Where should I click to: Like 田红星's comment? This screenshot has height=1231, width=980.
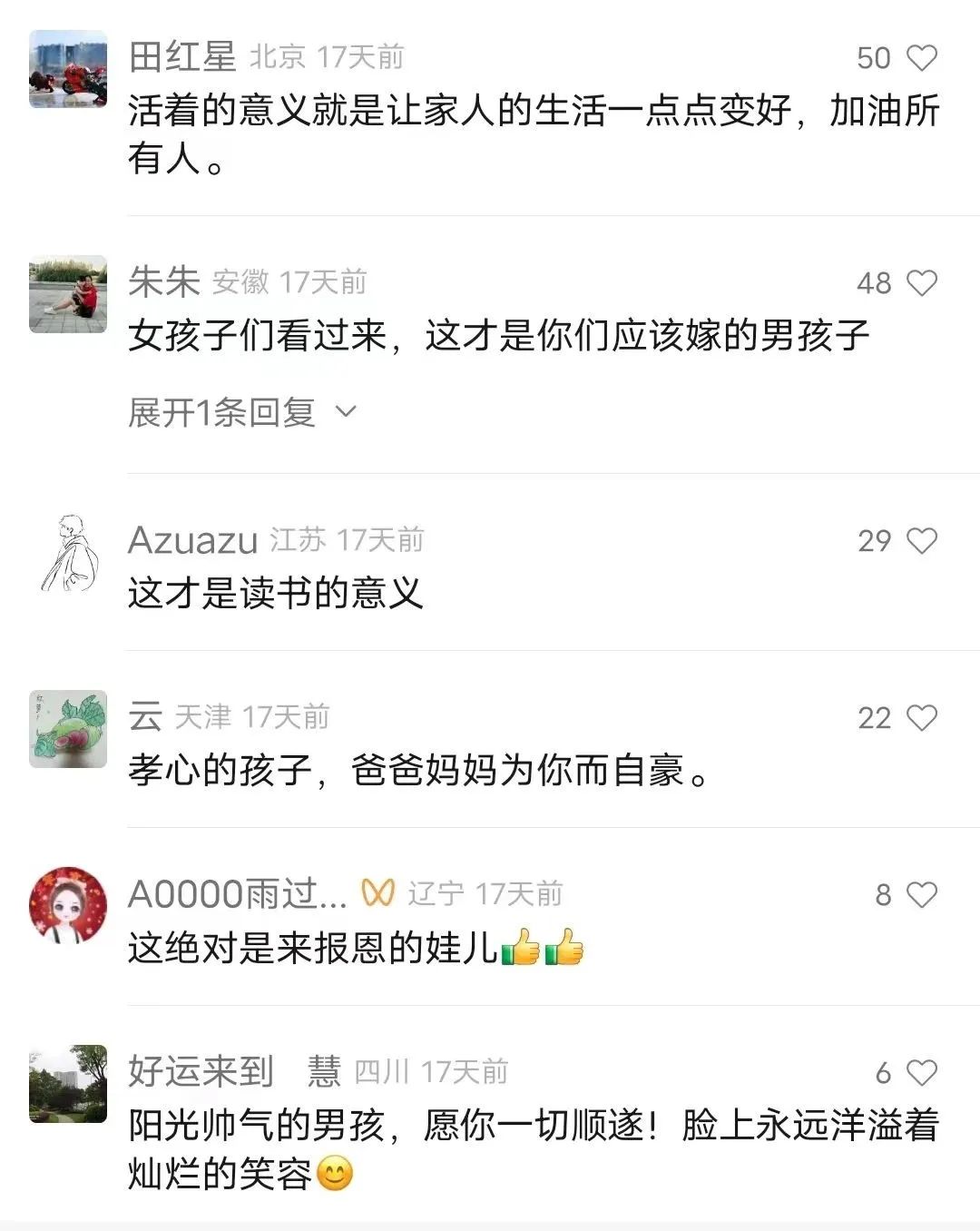coord(922,58)
